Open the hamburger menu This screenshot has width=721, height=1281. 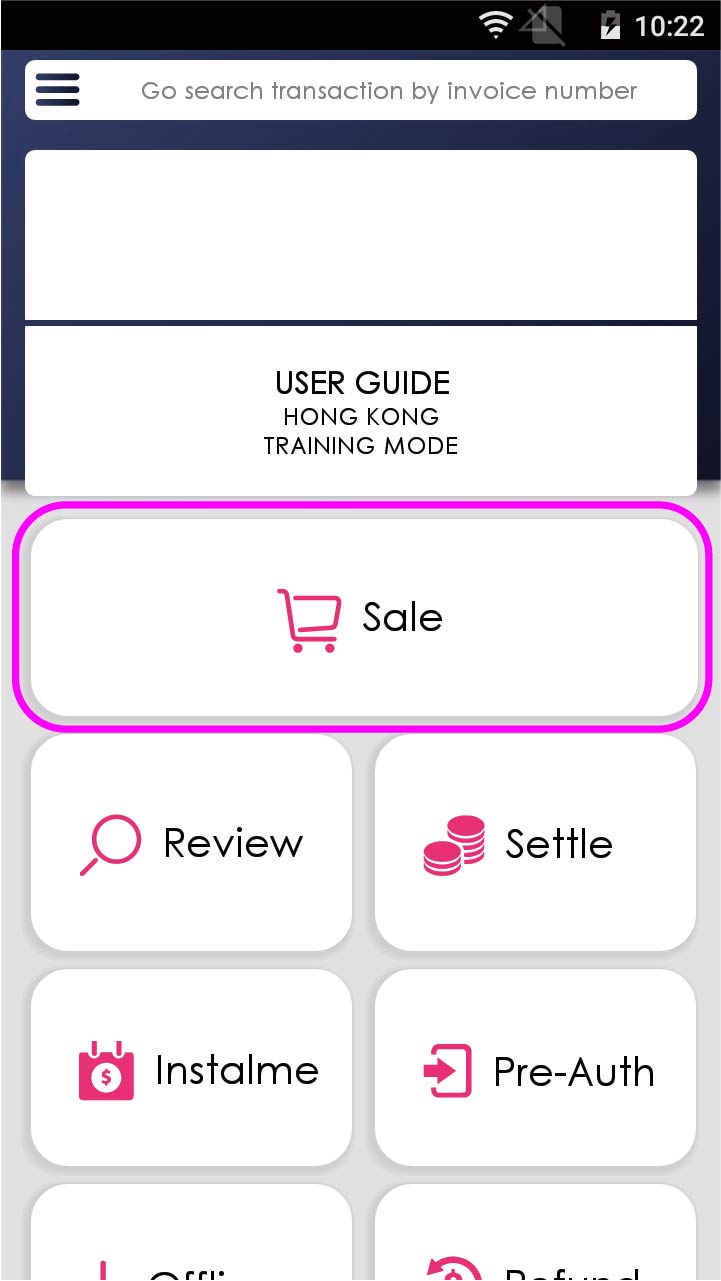pyautogui.click(x=57, y=91)
